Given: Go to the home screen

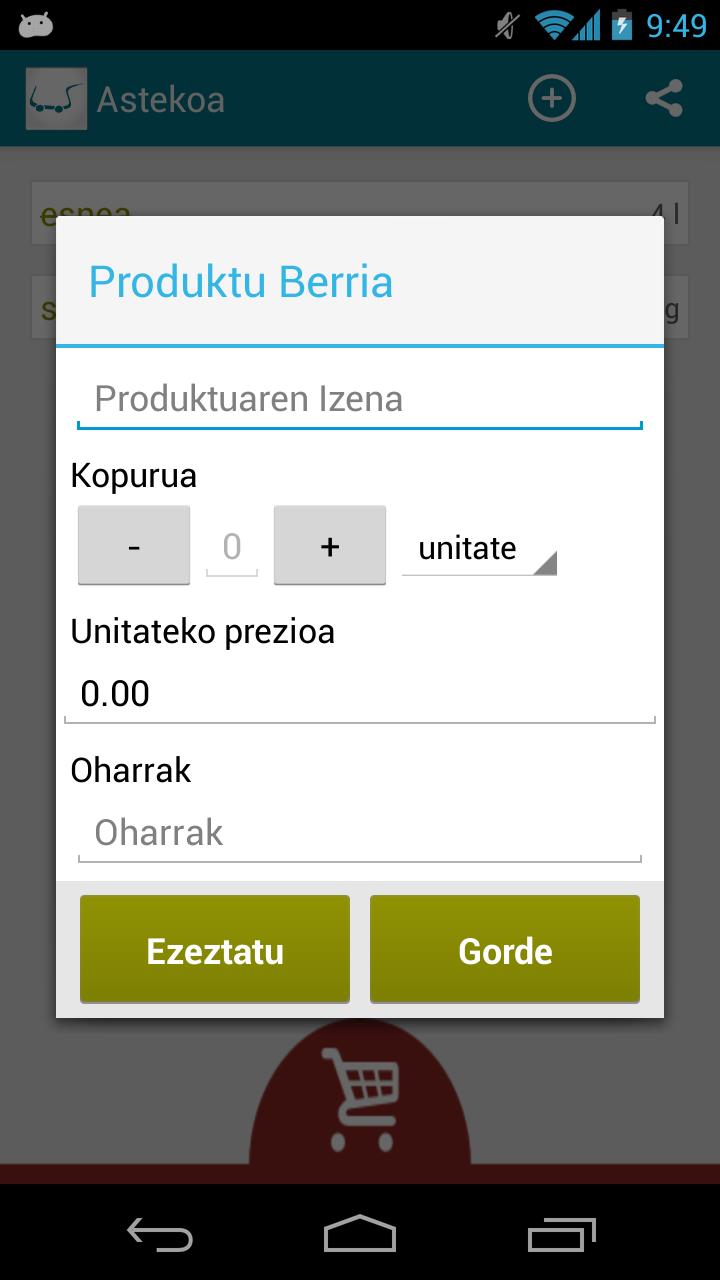Looking at the screenshot, I should [360, 1234].
